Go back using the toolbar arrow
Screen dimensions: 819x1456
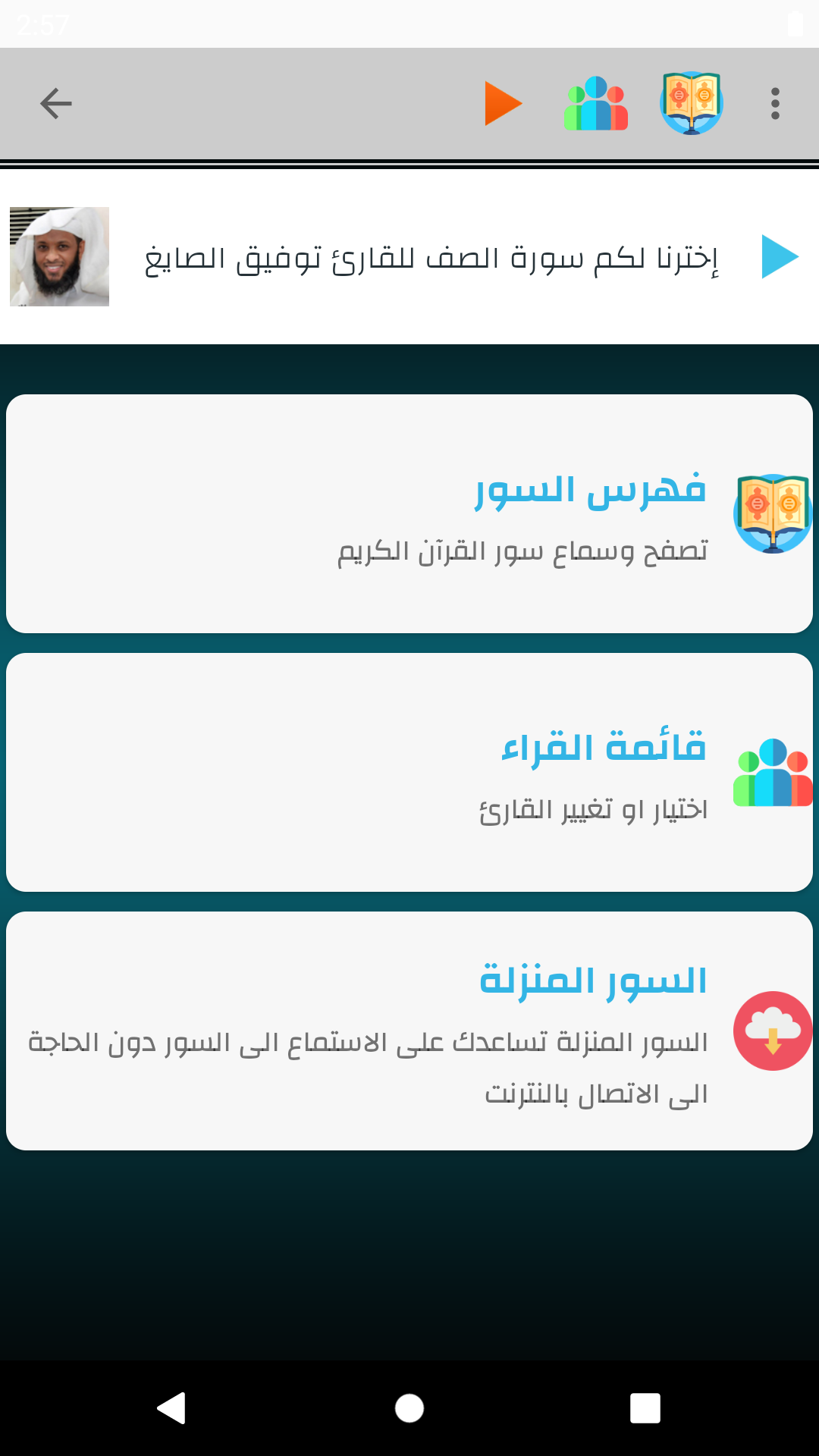[x=56, y=104]
